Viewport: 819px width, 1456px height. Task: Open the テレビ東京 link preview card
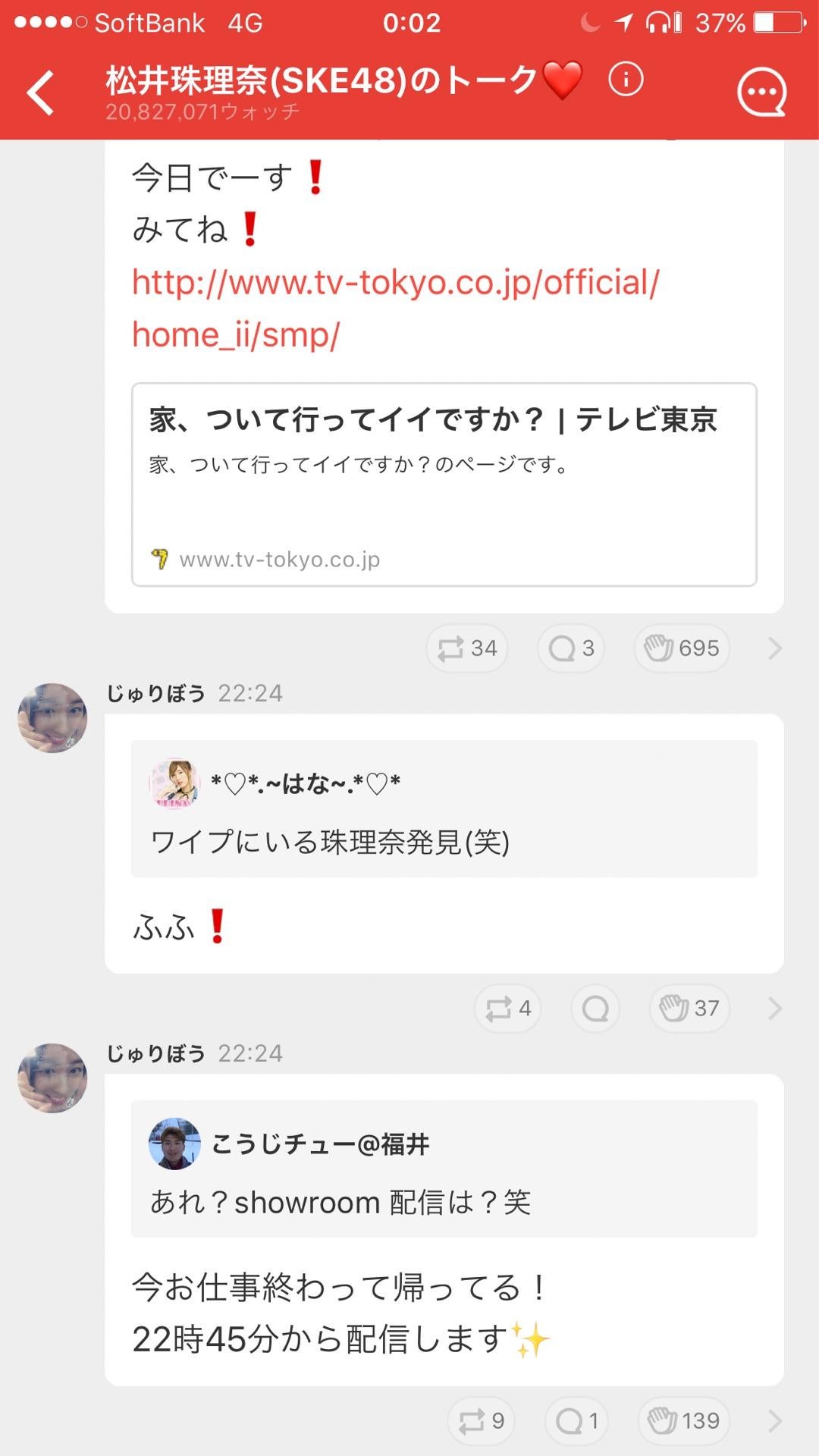click(444, 485)
